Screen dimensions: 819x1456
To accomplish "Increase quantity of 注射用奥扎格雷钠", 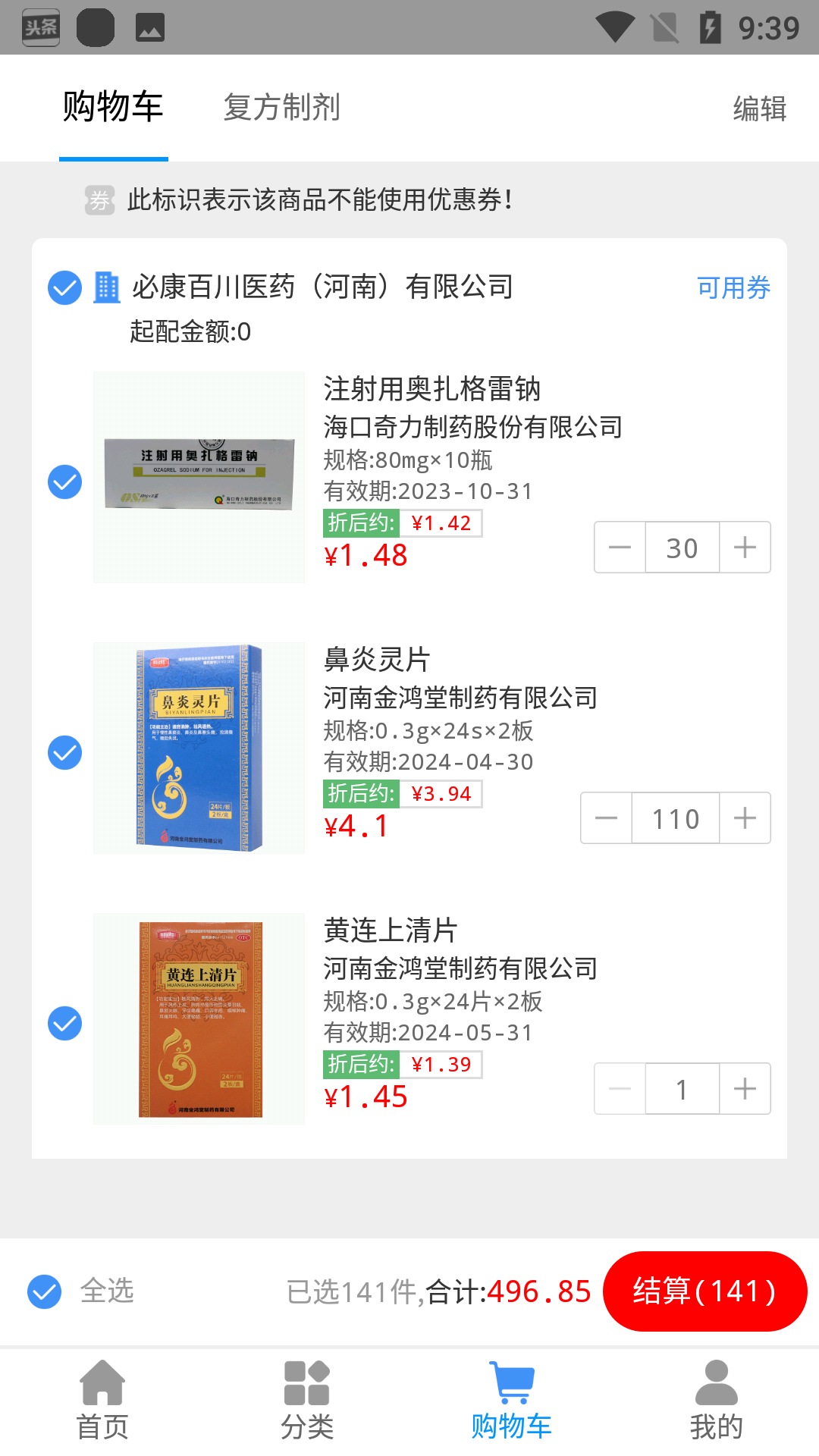I will pyautogui.click(x=745, y=548).
